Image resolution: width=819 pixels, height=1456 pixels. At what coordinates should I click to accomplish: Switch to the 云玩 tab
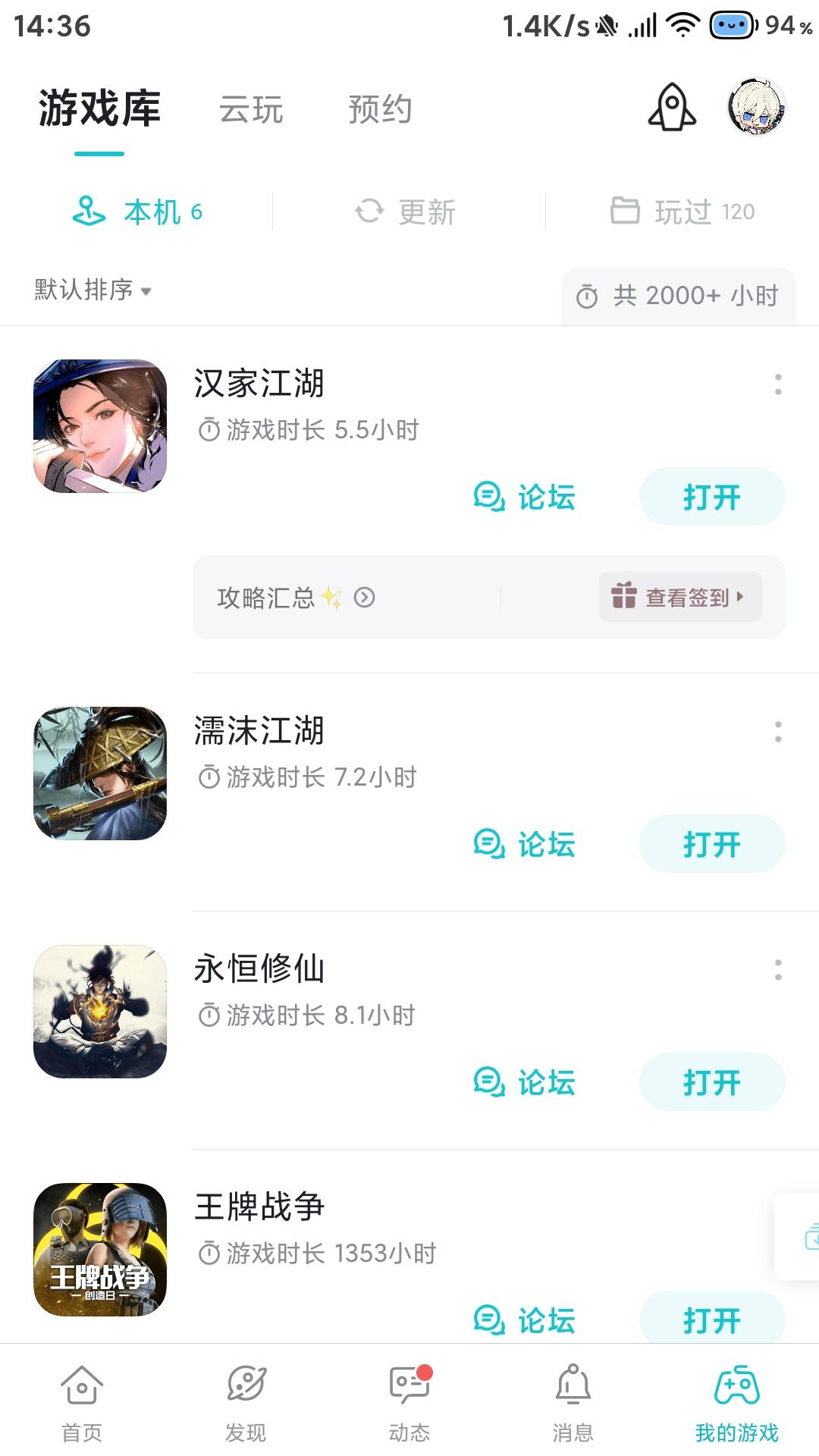click(251, 109)
